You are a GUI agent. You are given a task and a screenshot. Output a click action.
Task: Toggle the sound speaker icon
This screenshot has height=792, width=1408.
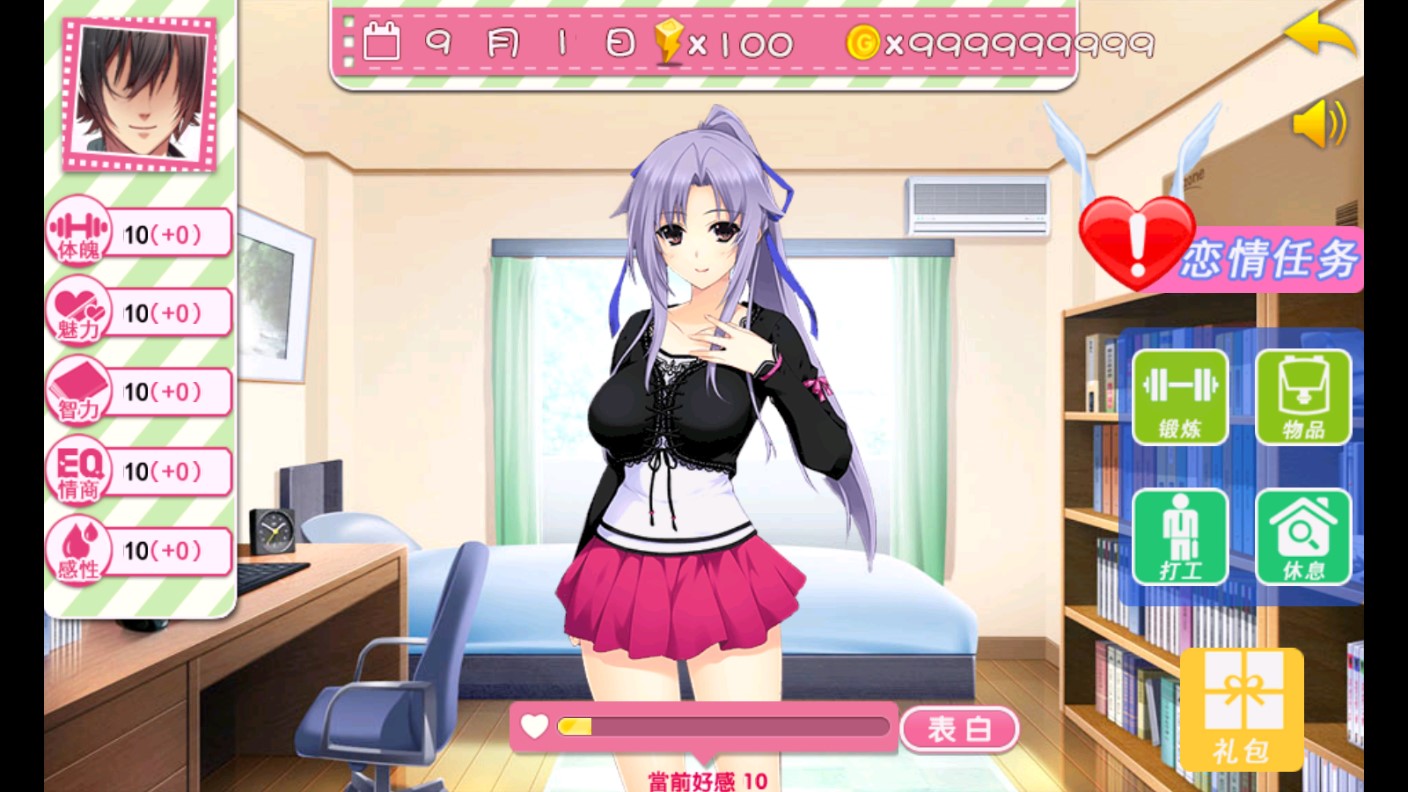click(x=1320, y=125)
